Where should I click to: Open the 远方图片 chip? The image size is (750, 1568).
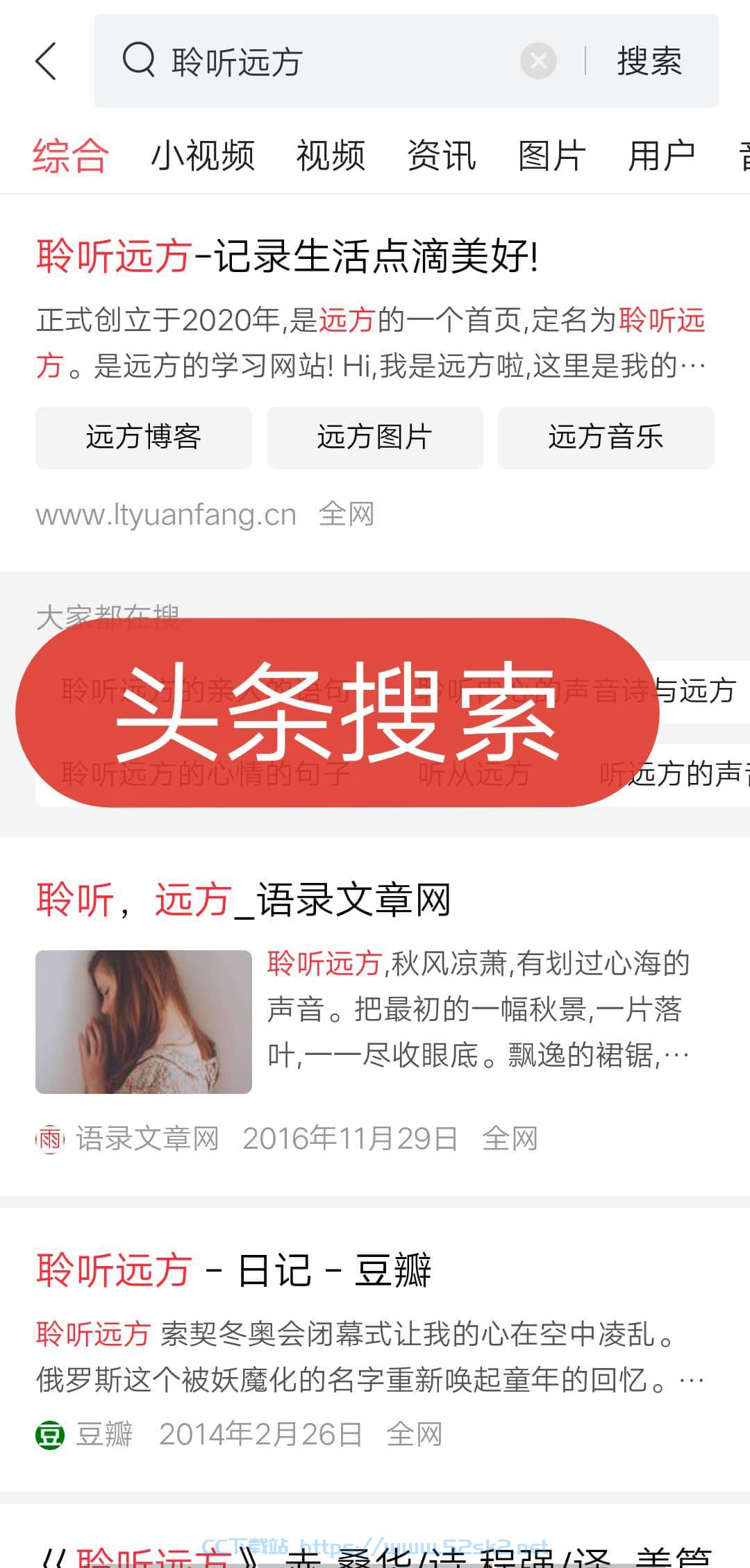tap(375, 437)
